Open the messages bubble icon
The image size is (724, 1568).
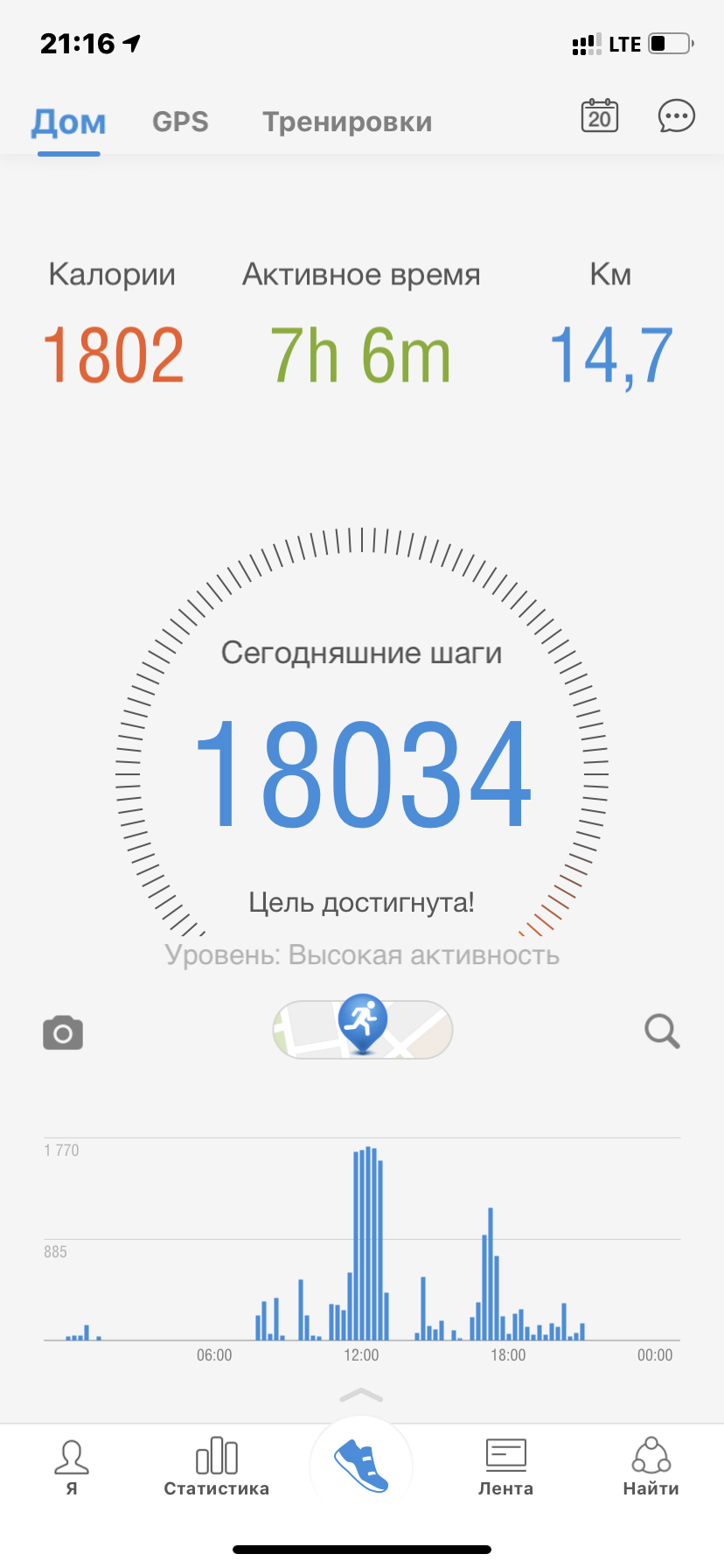[x=675, y=117]
